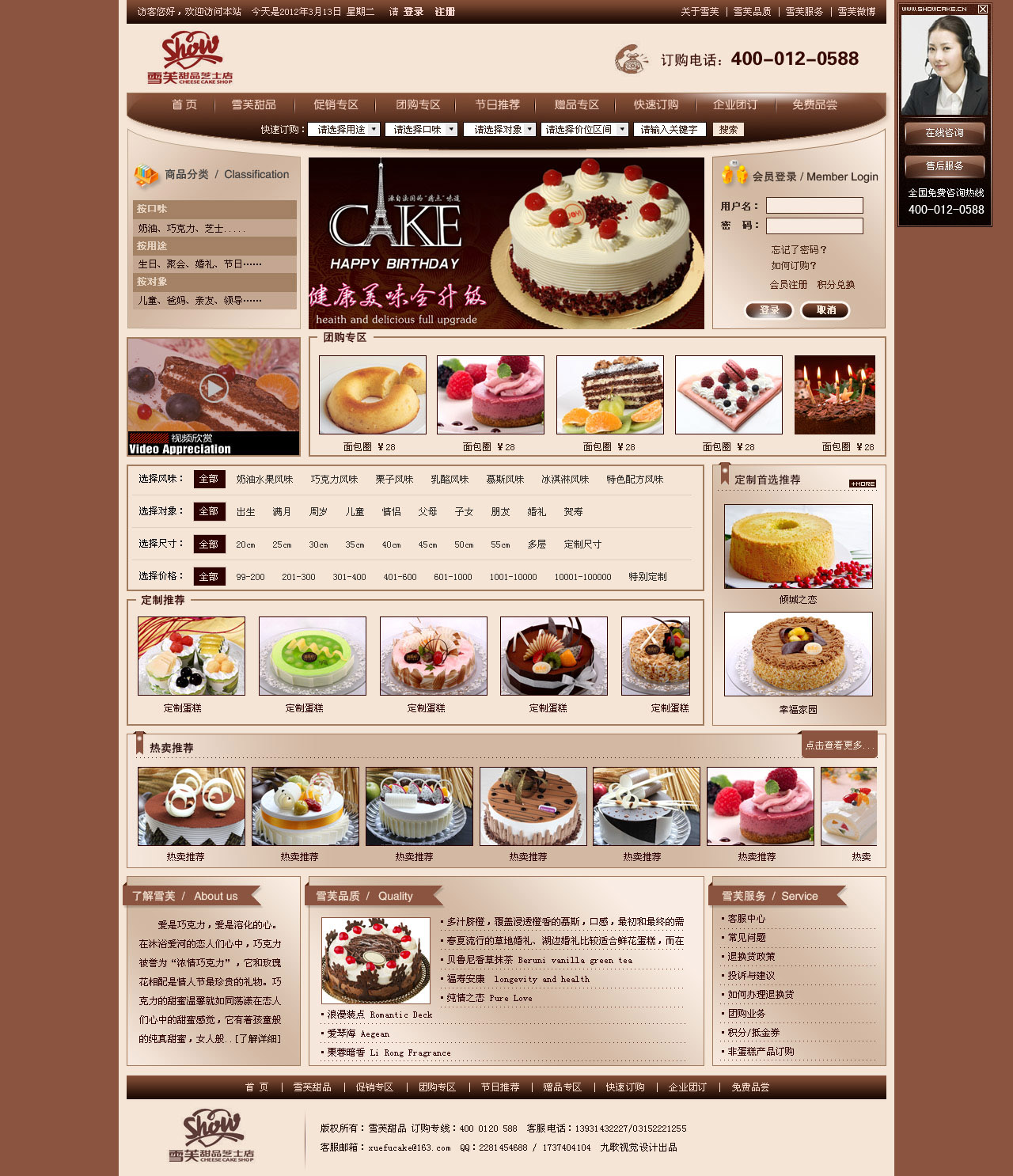Go to 首页 in the top navigation
The image size is (1013, 1176).
(184, 104)
